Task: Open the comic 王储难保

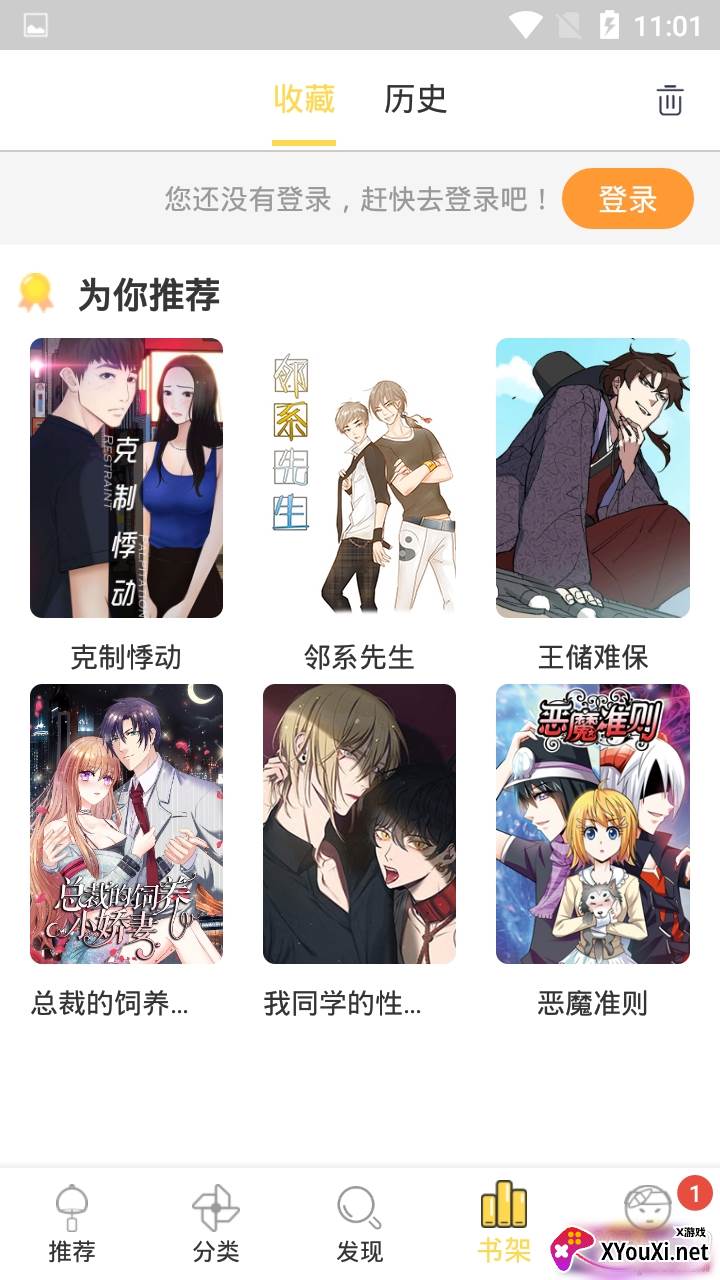Action: 592,478
